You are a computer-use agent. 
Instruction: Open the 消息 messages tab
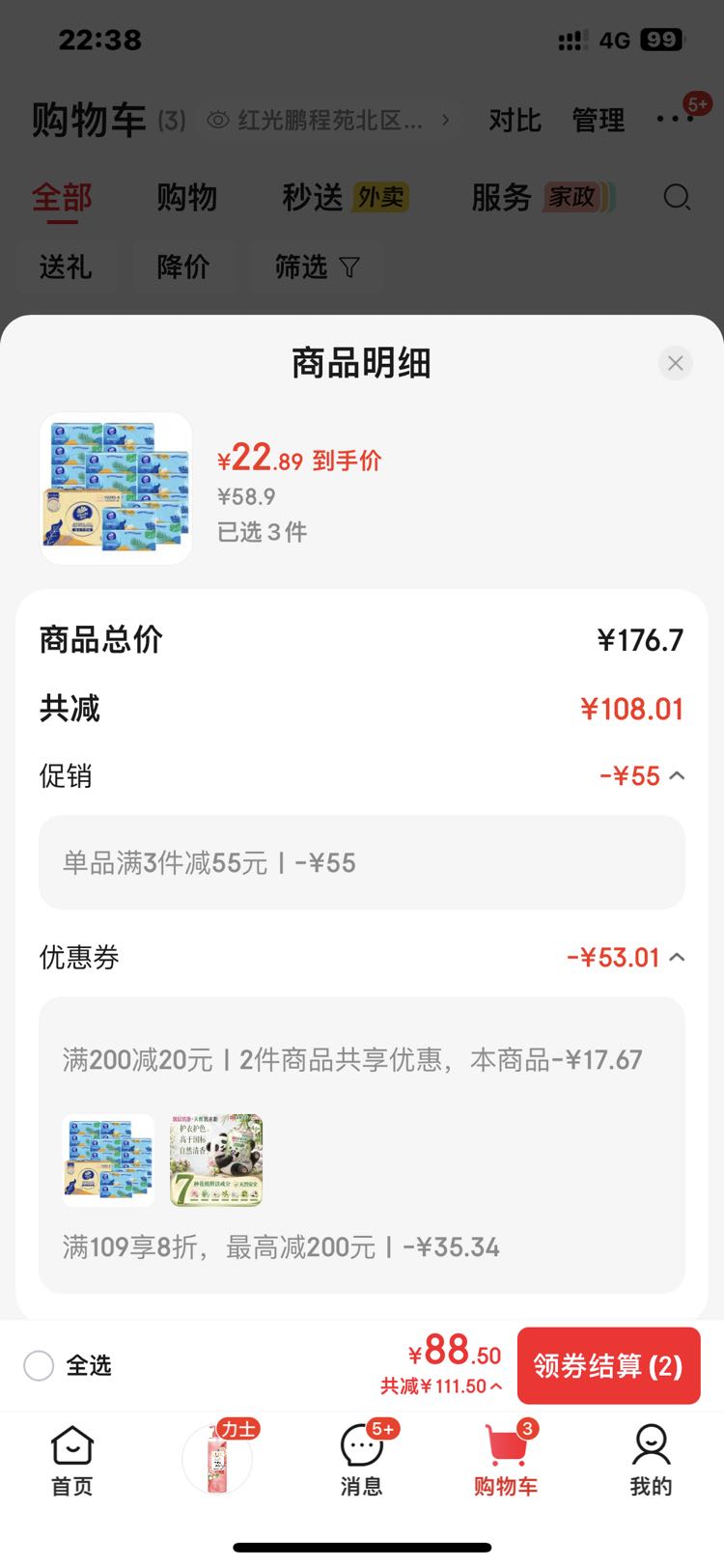(x=362, y=1461)
